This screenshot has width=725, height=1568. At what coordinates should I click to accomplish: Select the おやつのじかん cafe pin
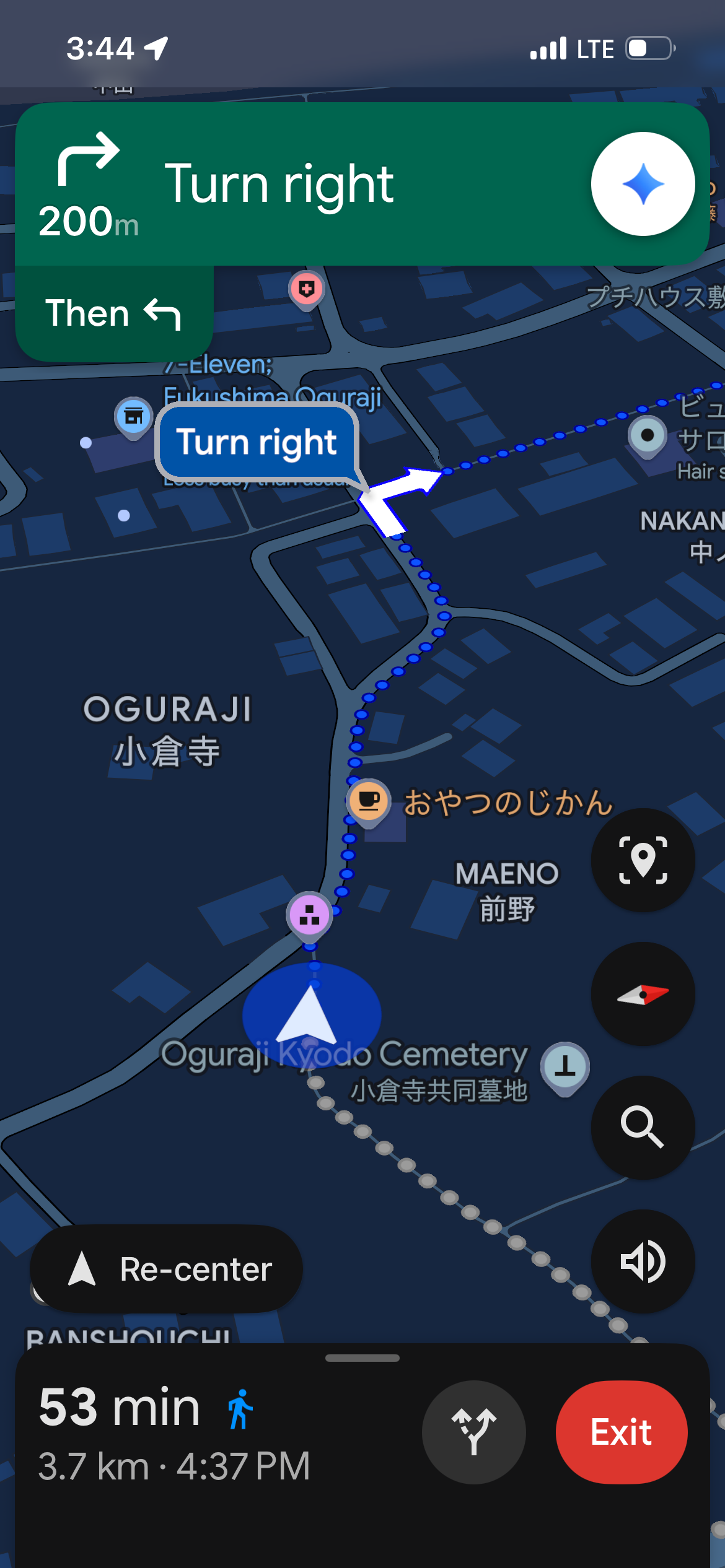pyautogui.click(x=369, y=800)
